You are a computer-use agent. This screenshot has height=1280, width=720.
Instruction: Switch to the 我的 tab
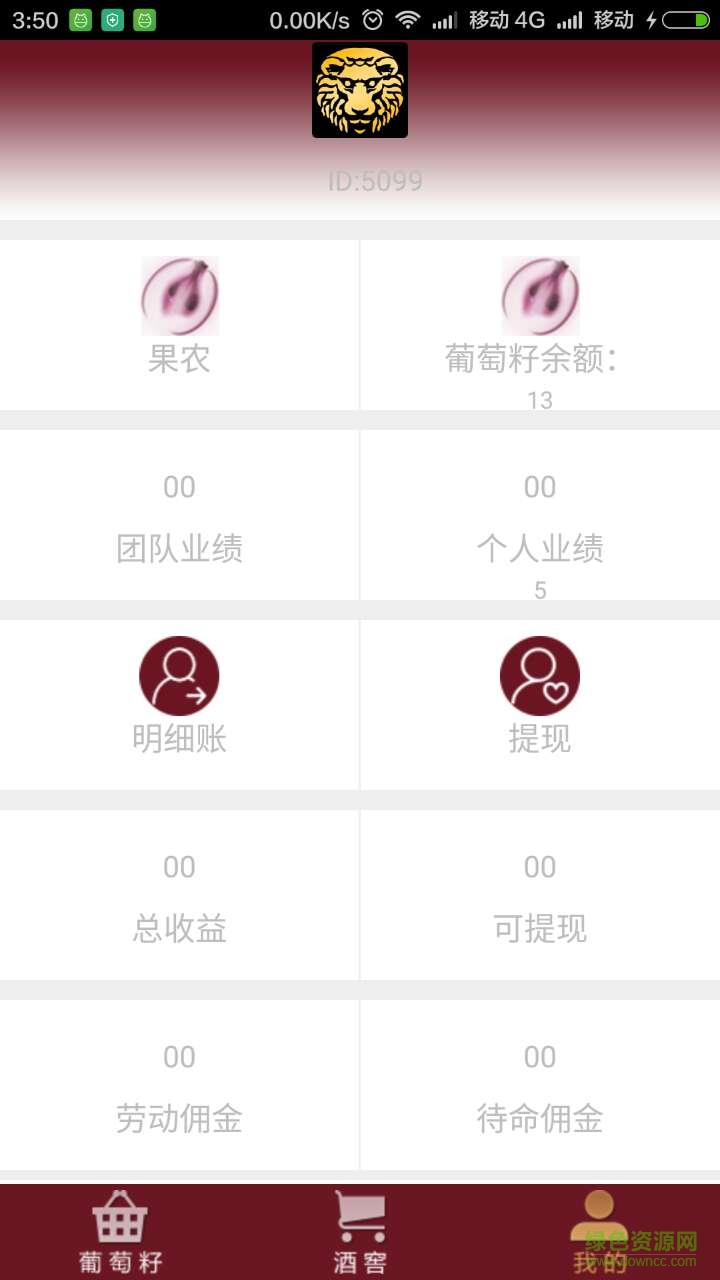point(600,1232)
